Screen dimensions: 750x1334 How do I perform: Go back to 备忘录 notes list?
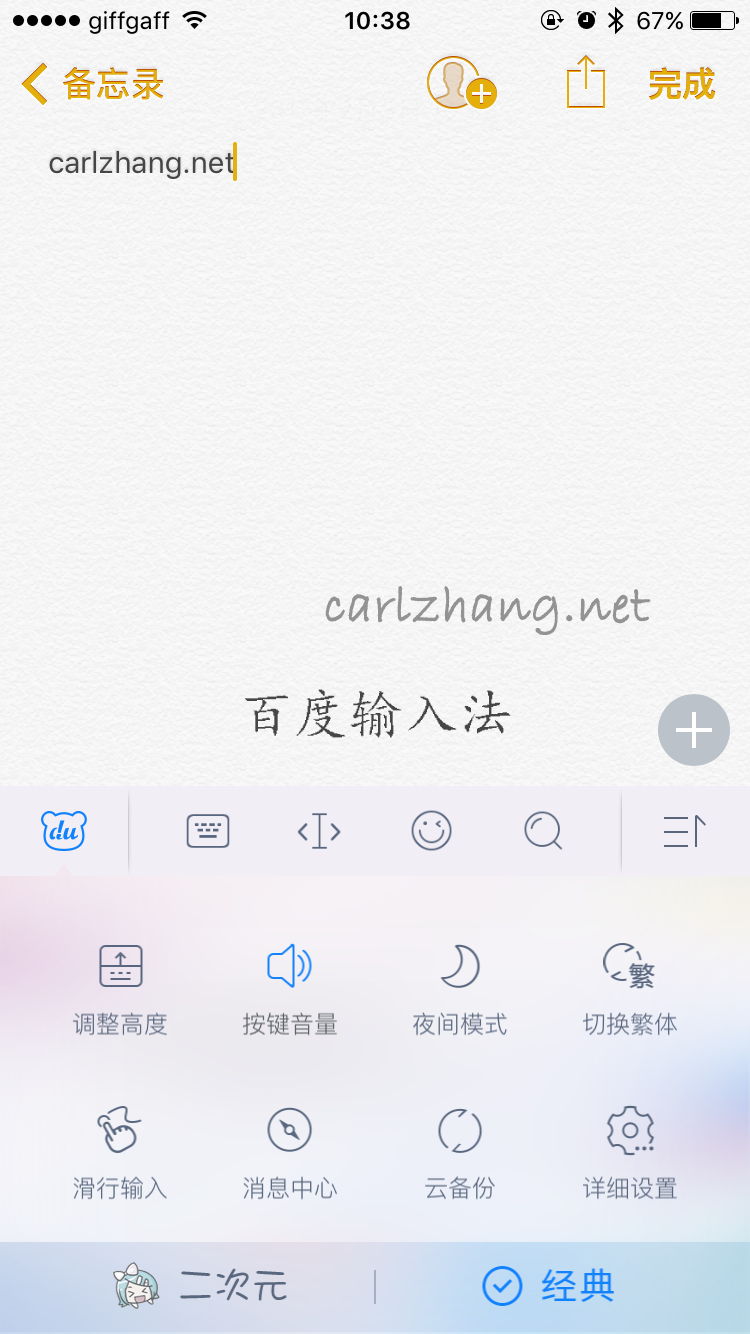point(90,84)
